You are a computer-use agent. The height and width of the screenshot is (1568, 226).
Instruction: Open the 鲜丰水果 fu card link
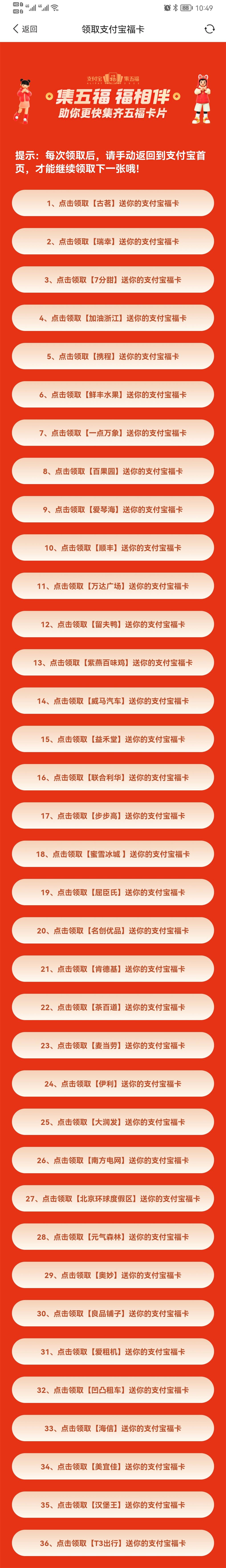tap(113, 395)
